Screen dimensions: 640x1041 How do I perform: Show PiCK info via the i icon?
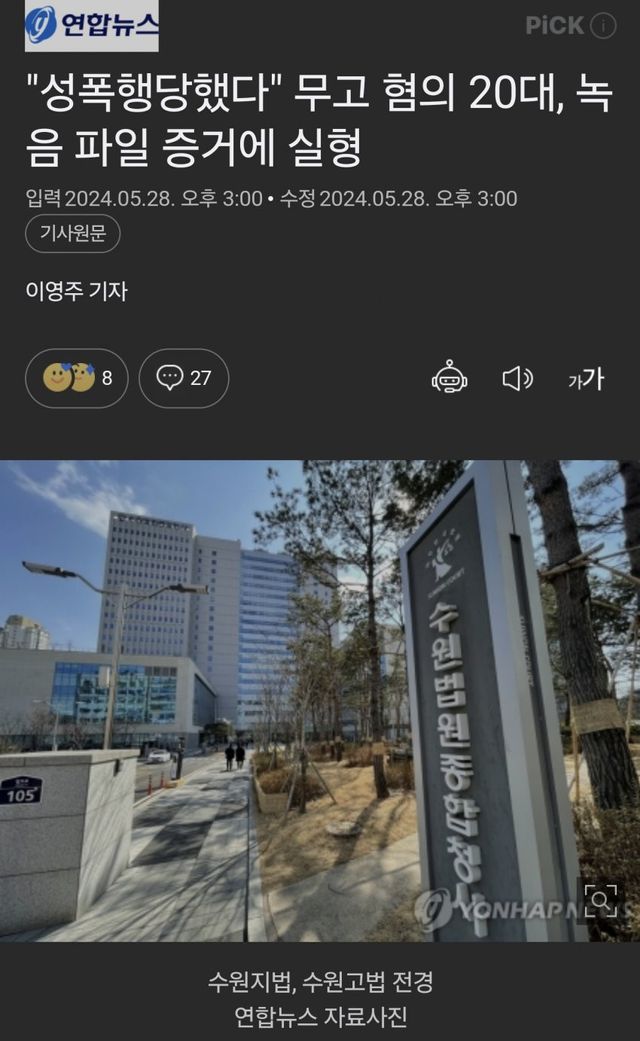click(603, 26)
